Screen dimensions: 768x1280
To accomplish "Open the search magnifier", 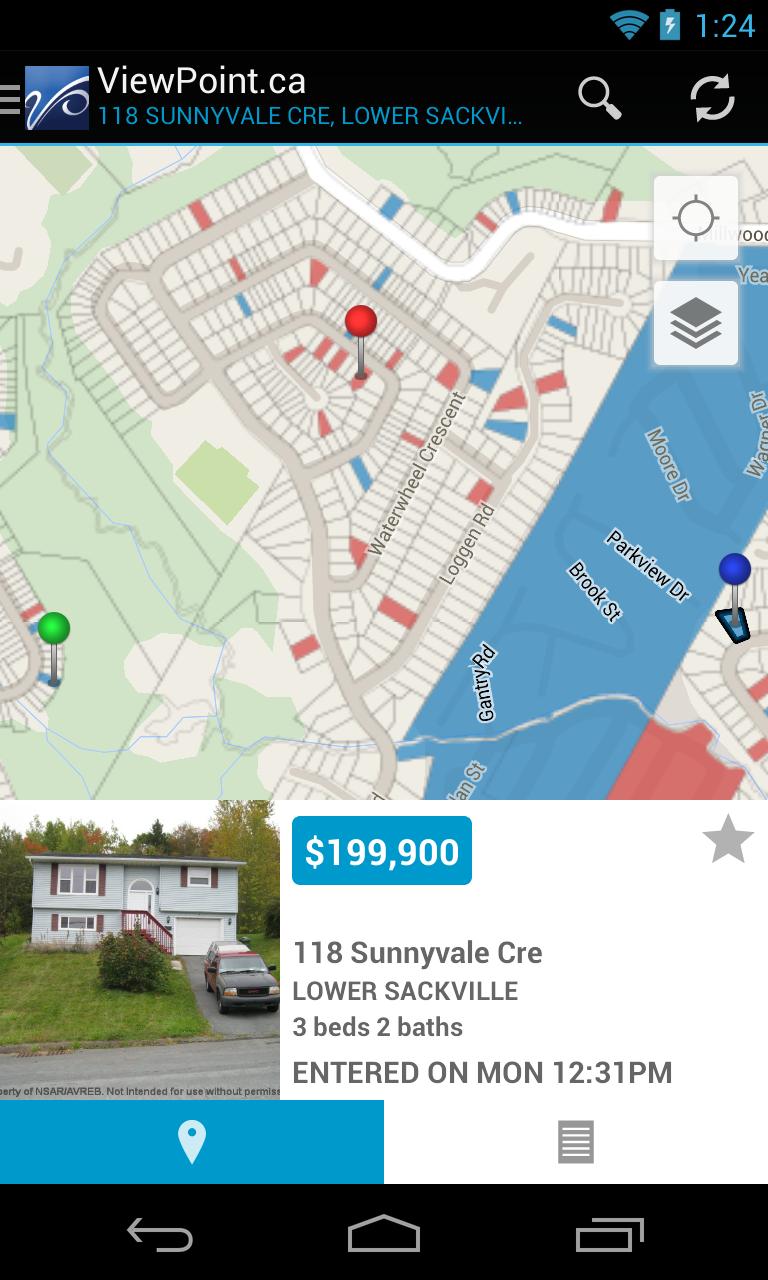I will [599, 98].
